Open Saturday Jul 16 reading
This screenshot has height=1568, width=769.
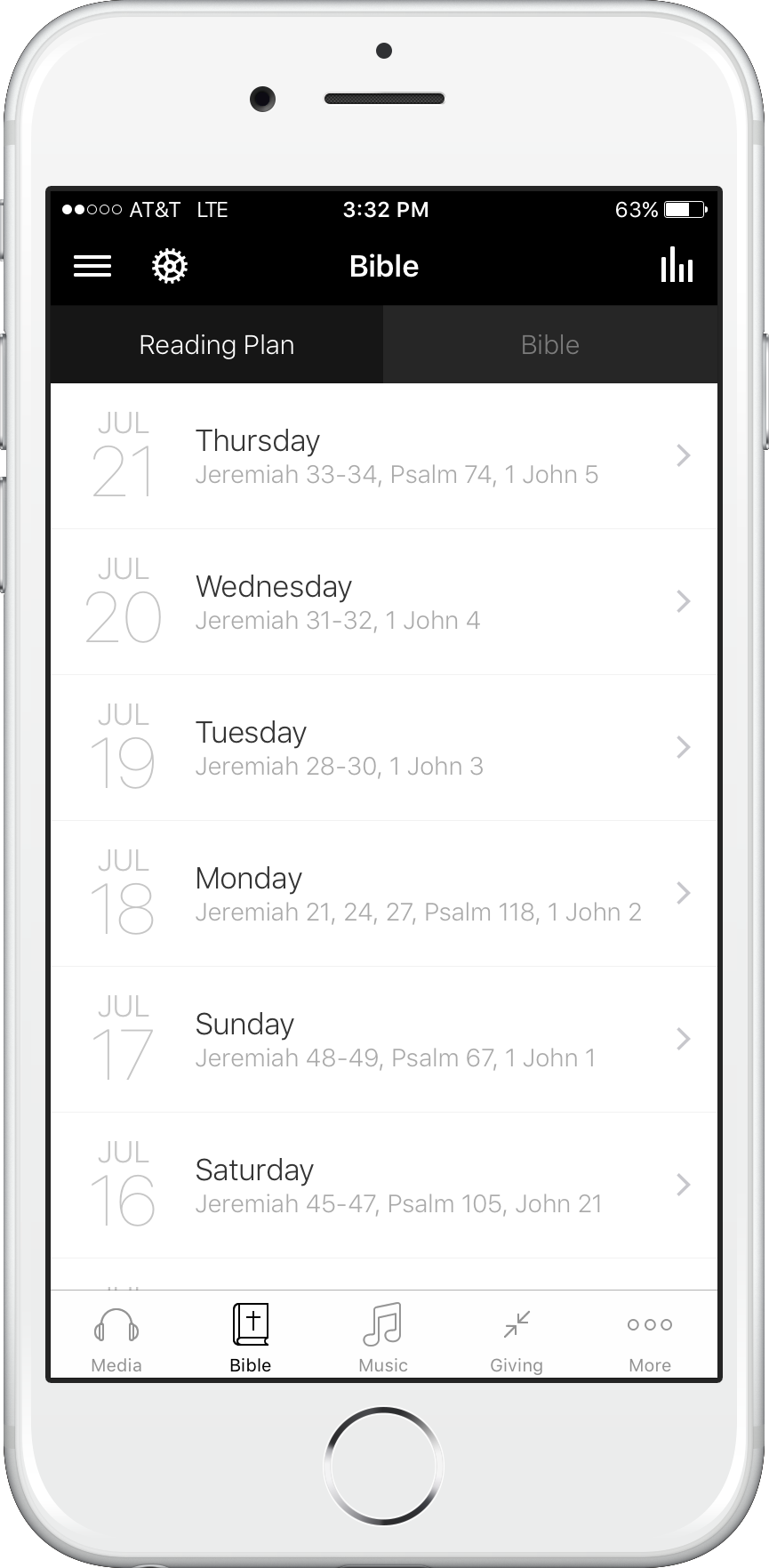[x=384, y=1186]
